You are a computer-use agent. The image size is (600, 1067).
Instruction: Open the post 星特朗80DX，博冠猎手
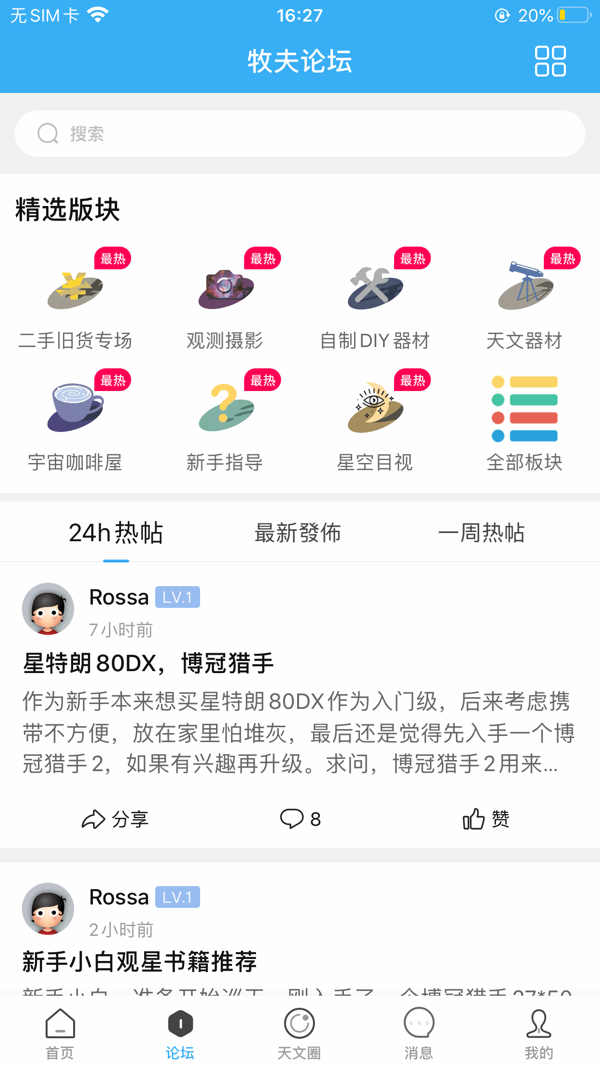[x=148, y=663]
